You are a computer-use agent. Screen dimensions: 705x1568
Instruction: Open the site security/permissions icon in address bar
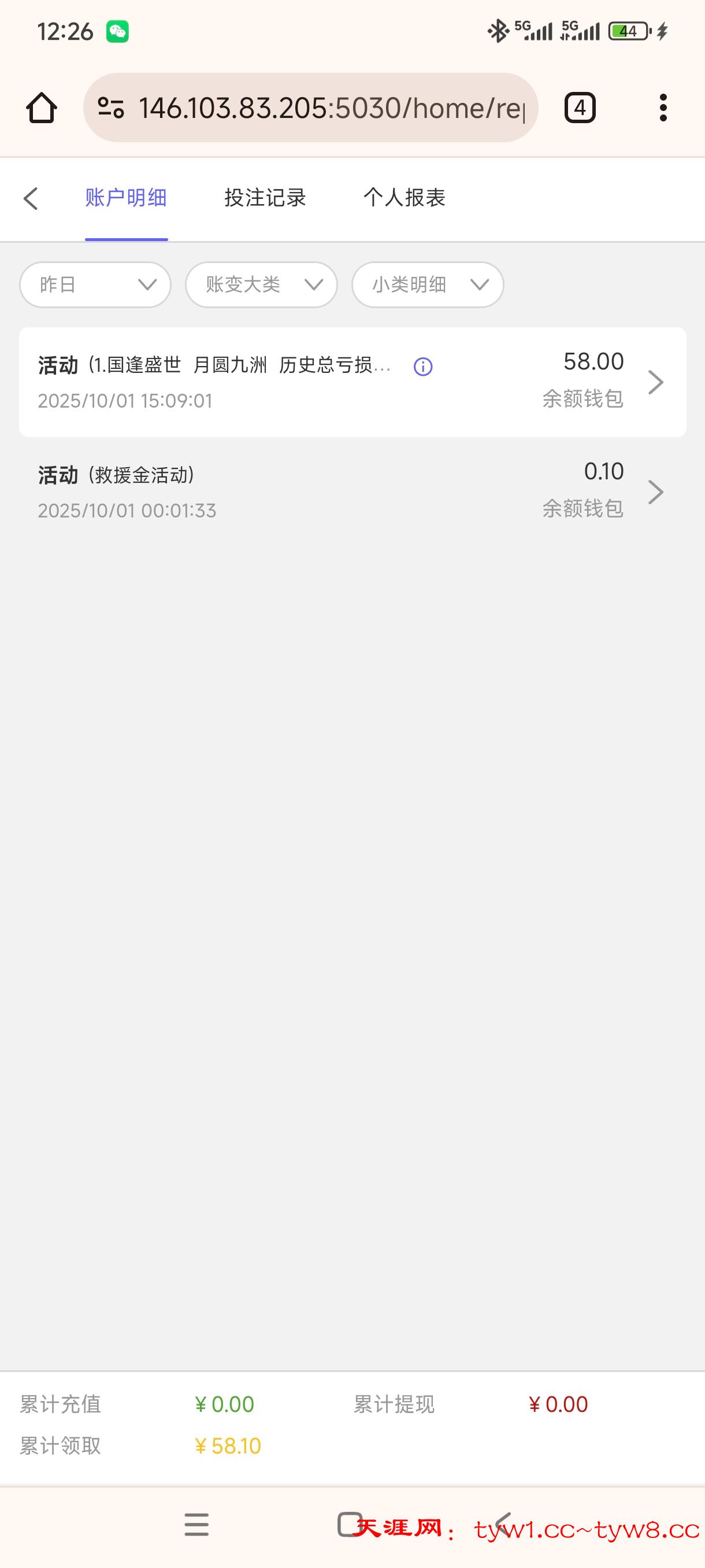coord(112,106)
